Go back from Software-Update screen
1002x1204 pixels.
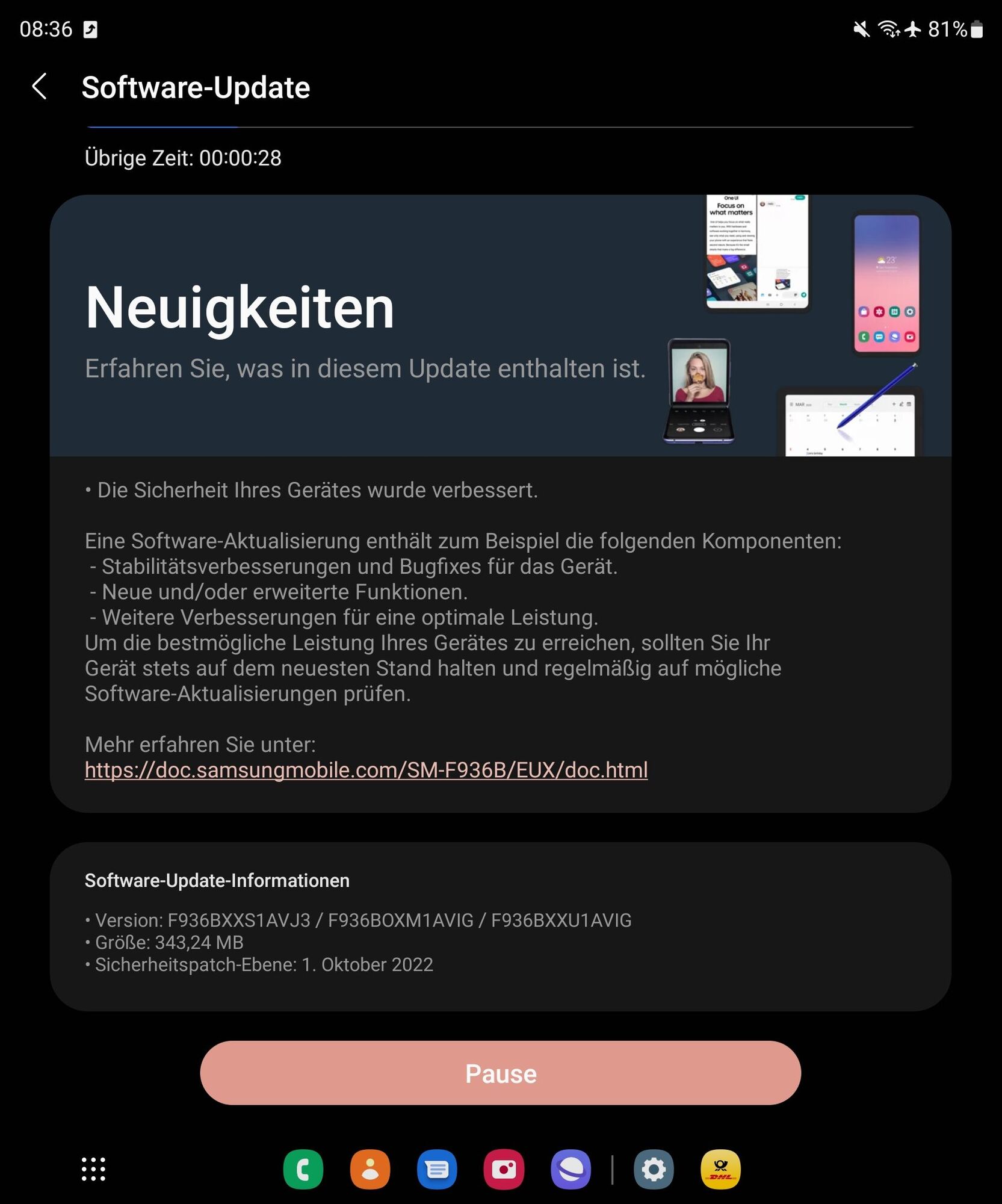point(40,87)
